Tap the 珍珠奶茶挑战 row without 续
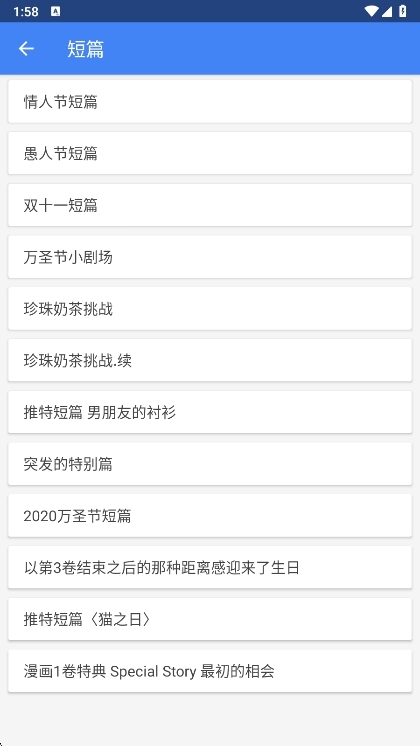Viewport: 420px width, 746px height. (210, 308)
